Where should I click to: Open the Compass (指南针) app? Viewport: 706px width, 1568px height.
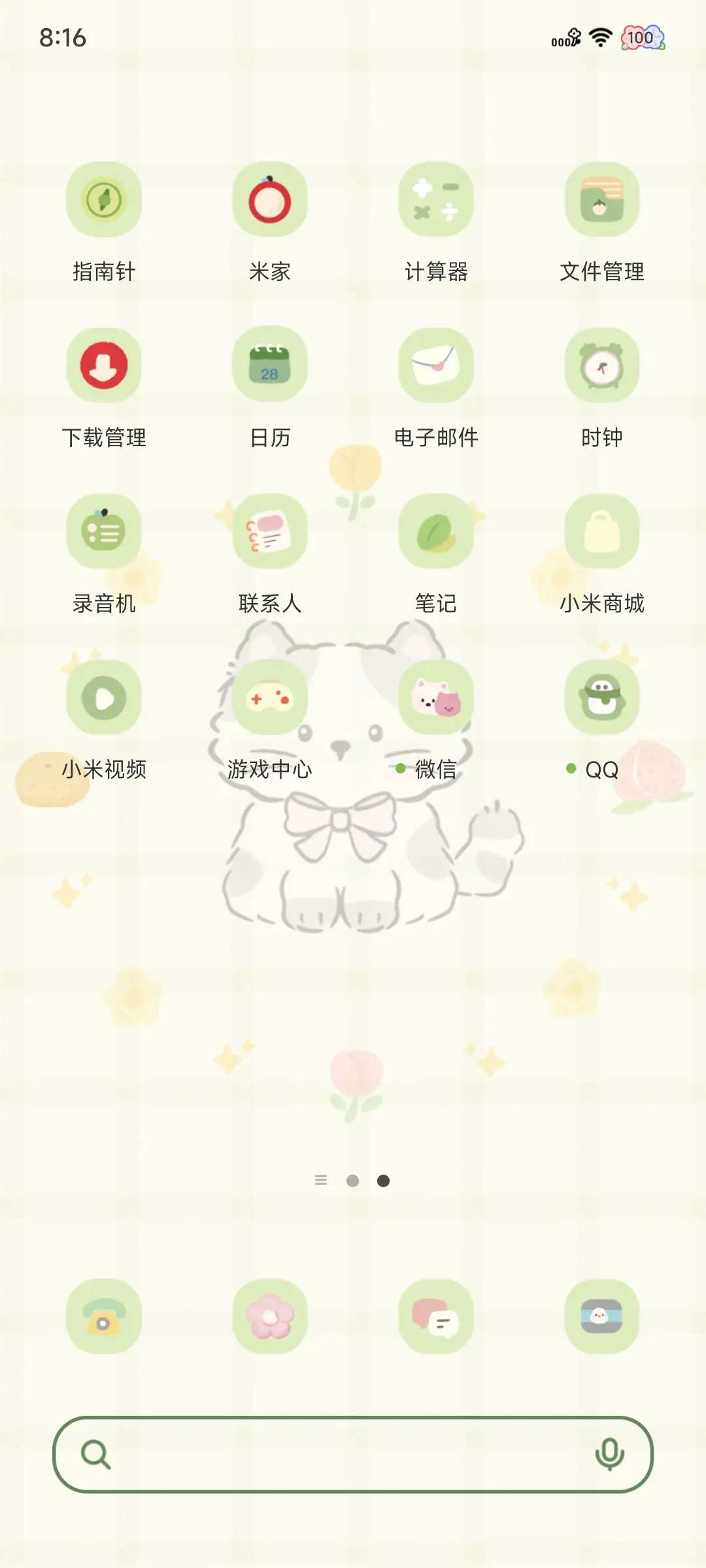click(103, 200)
